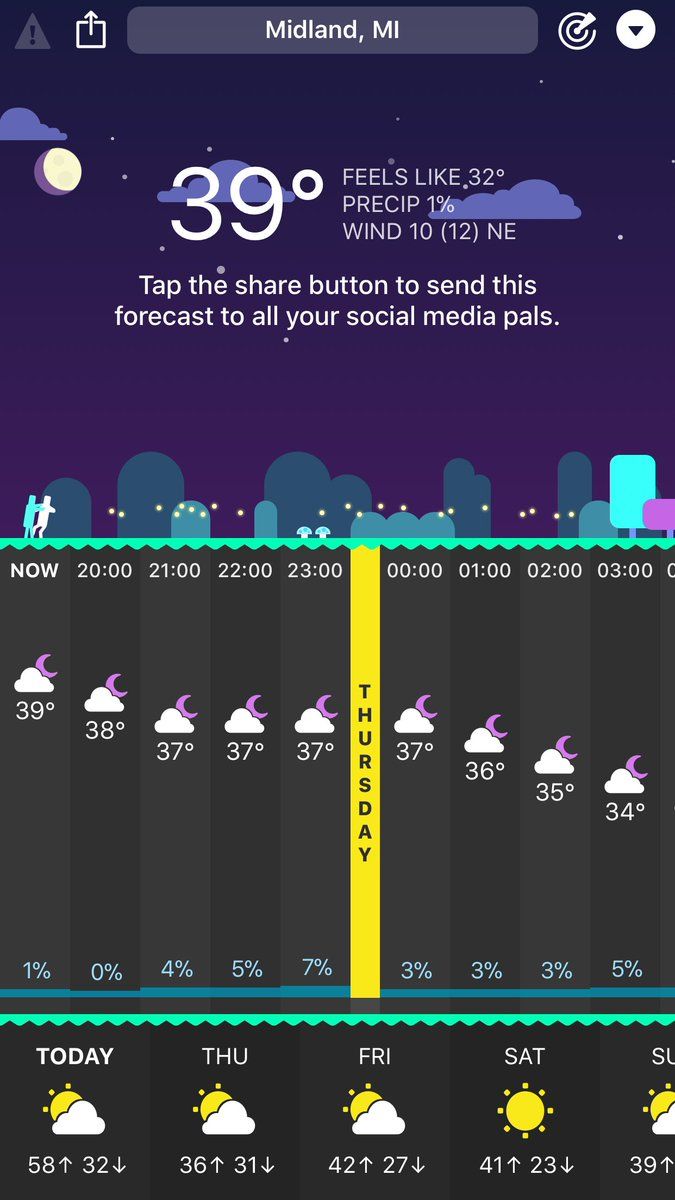Open the weather alerts warning icon
The width and height of the screenshot is (675, 1200).
(32, 32)
